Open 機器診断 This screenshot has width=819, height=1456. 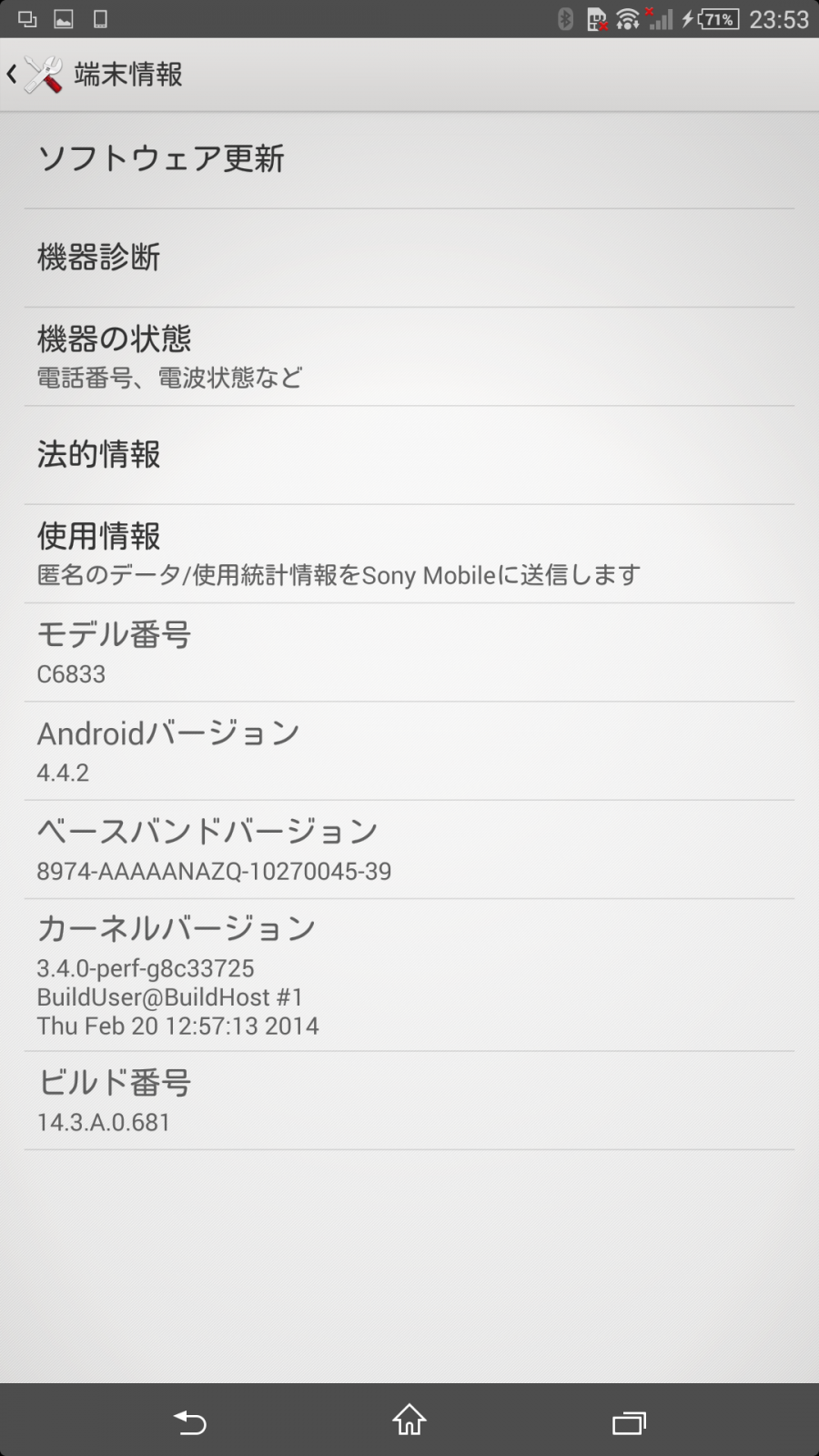coord(409,258)
